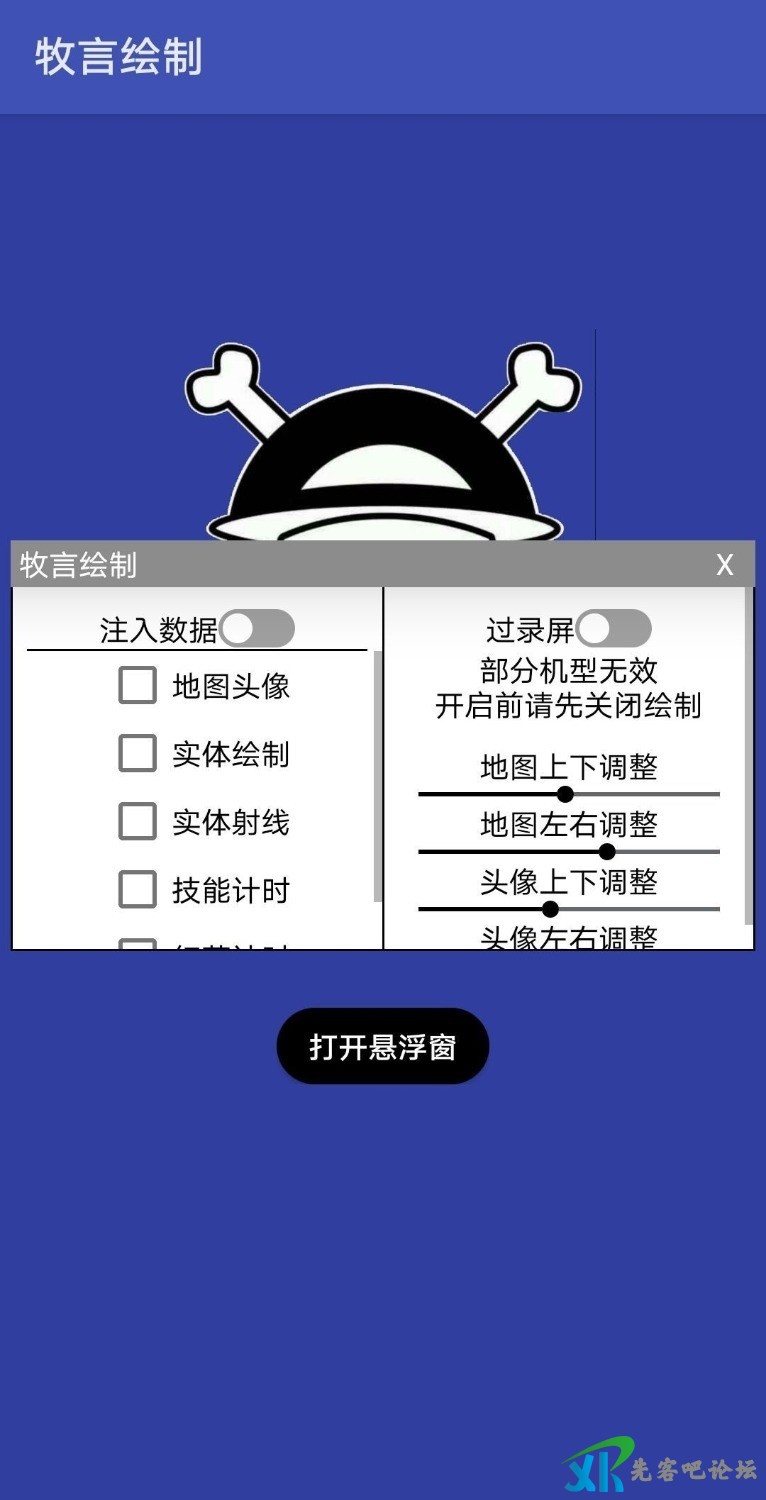The height and width of the screenshot is (1500, 766).
Task: Toggle the 注入数据 switch
Action: pyautogui.click(x=257, y=629)
